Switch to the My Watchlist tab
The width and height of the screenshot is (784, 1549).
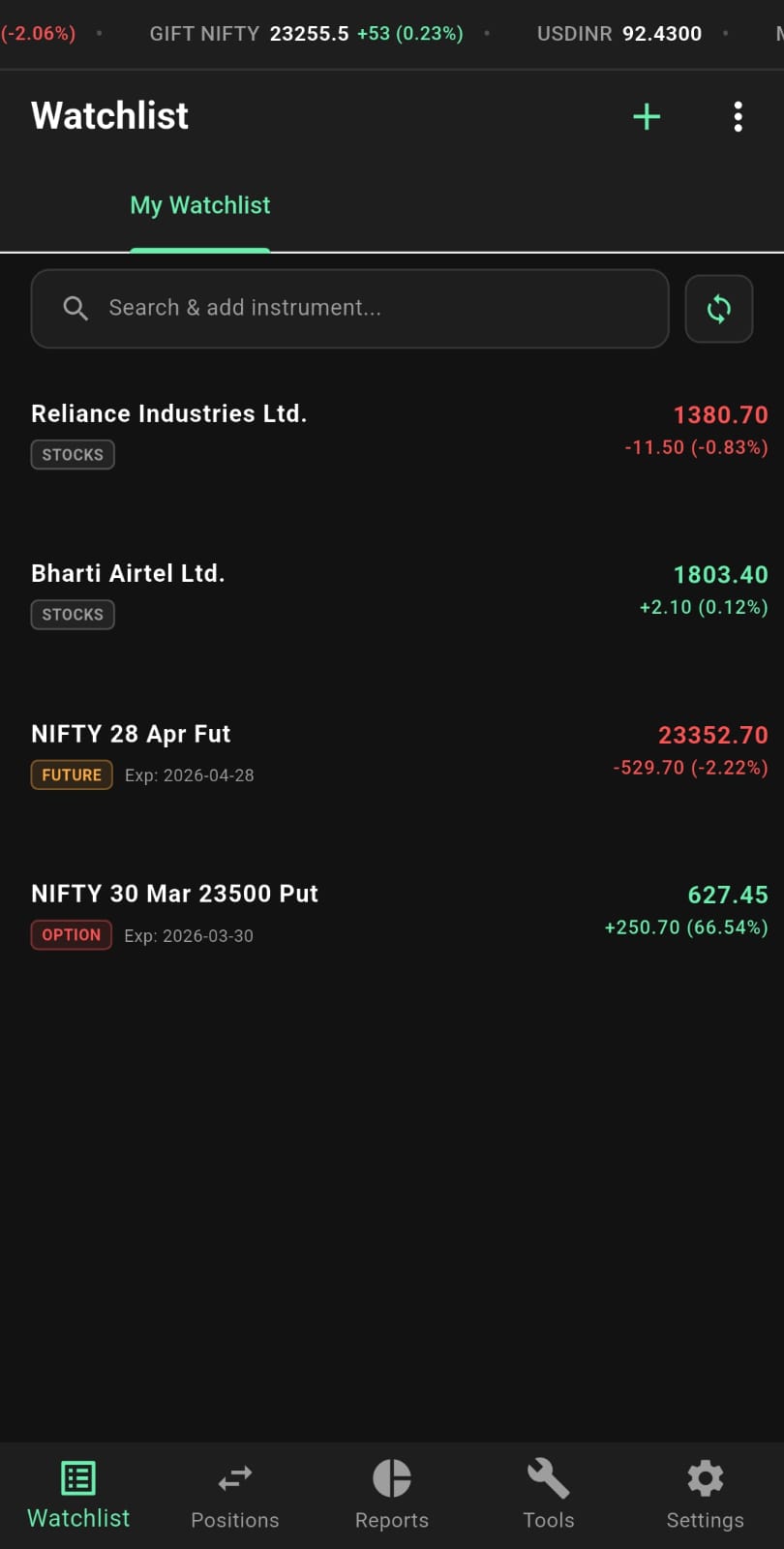click(199, 205)
